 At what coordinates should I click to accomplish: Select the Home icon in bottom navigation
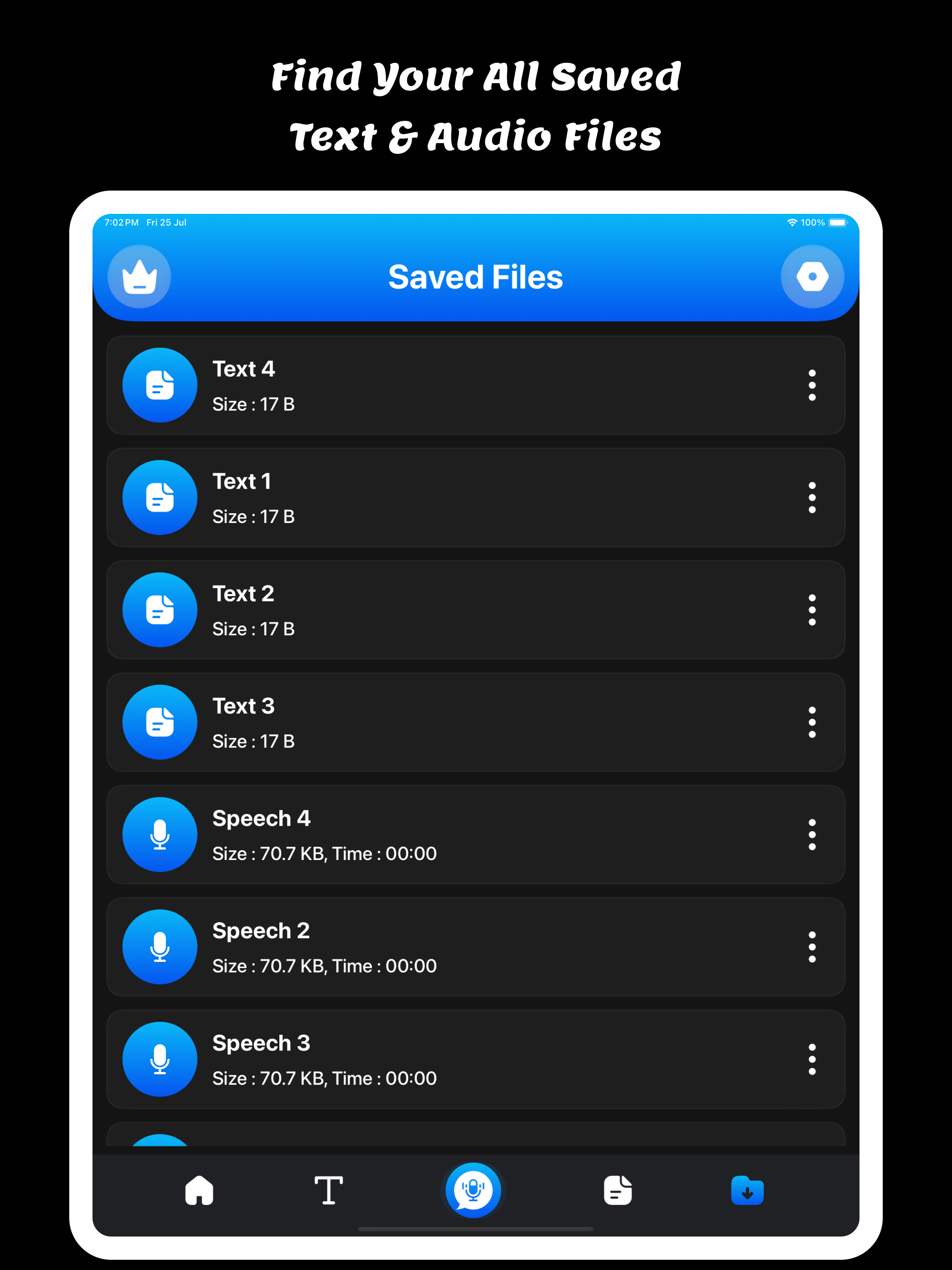click(x=199, y=1190)
